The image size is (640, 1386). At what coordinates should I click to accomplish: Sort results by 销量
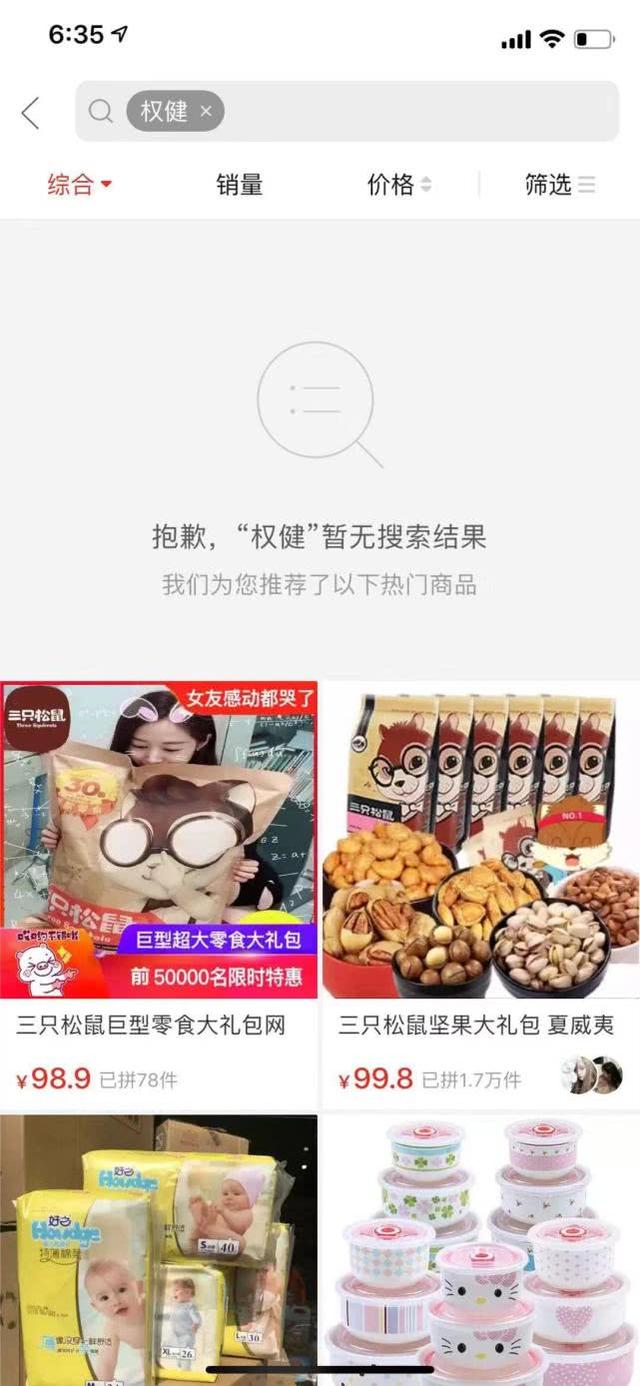(x=240, y=185)
